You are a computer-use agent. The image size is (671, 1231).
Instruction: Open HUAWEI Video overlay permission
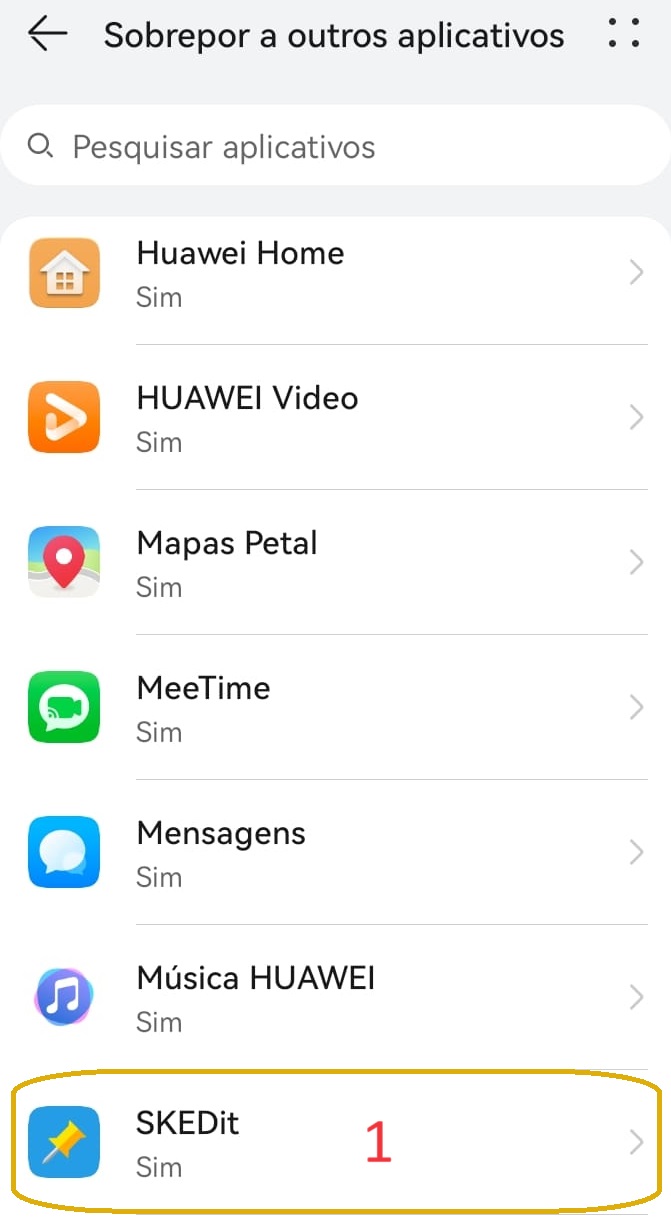[335, 417]
